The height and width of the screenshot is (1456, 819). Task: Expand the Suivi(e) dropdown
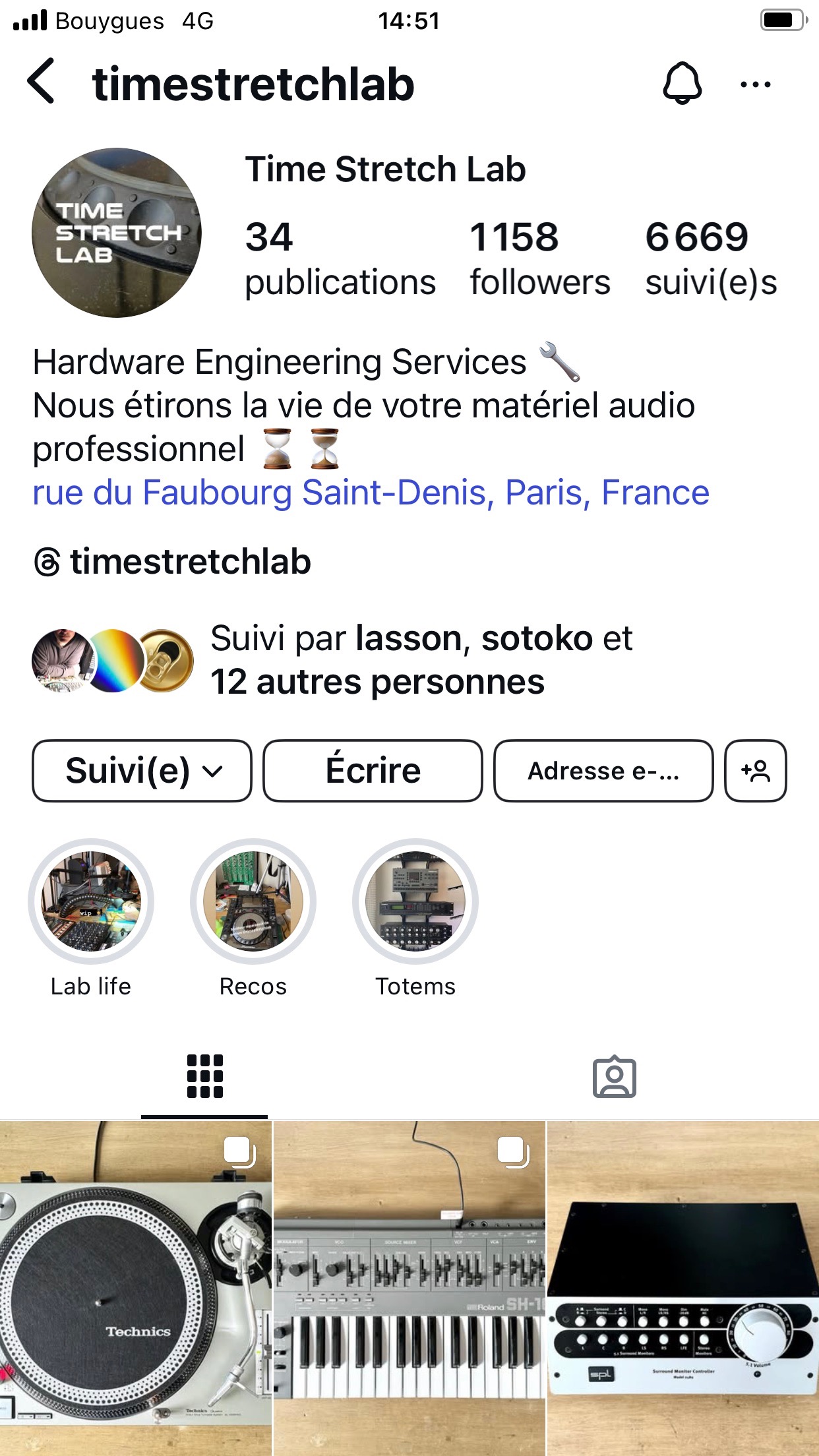pos(142,771)
